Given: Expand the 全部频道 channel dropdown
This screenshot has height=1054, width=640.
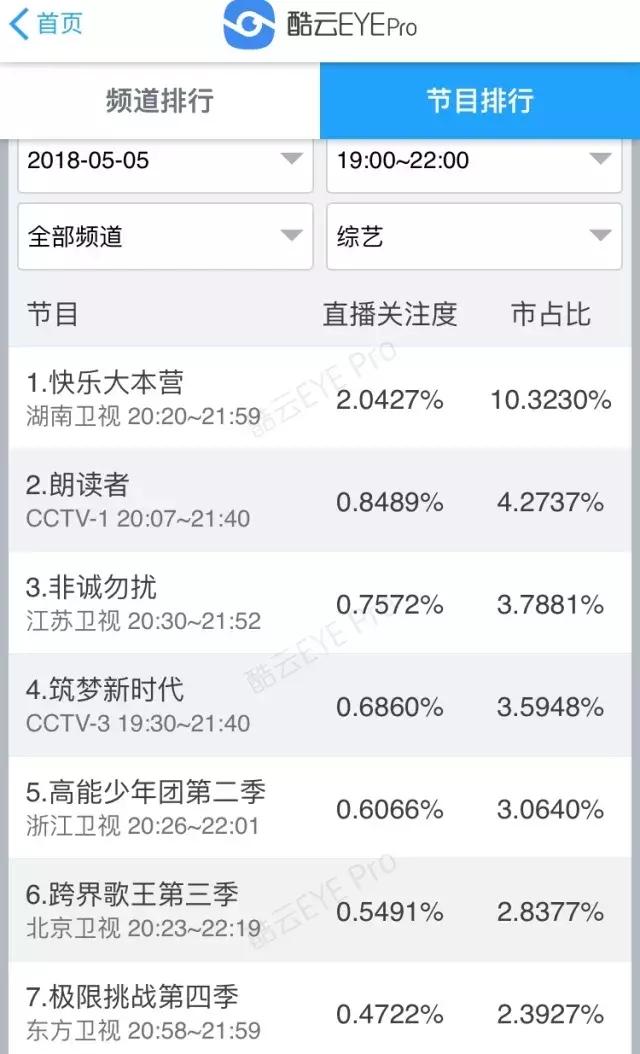Looking at the screenshot, I should (165, 237).
